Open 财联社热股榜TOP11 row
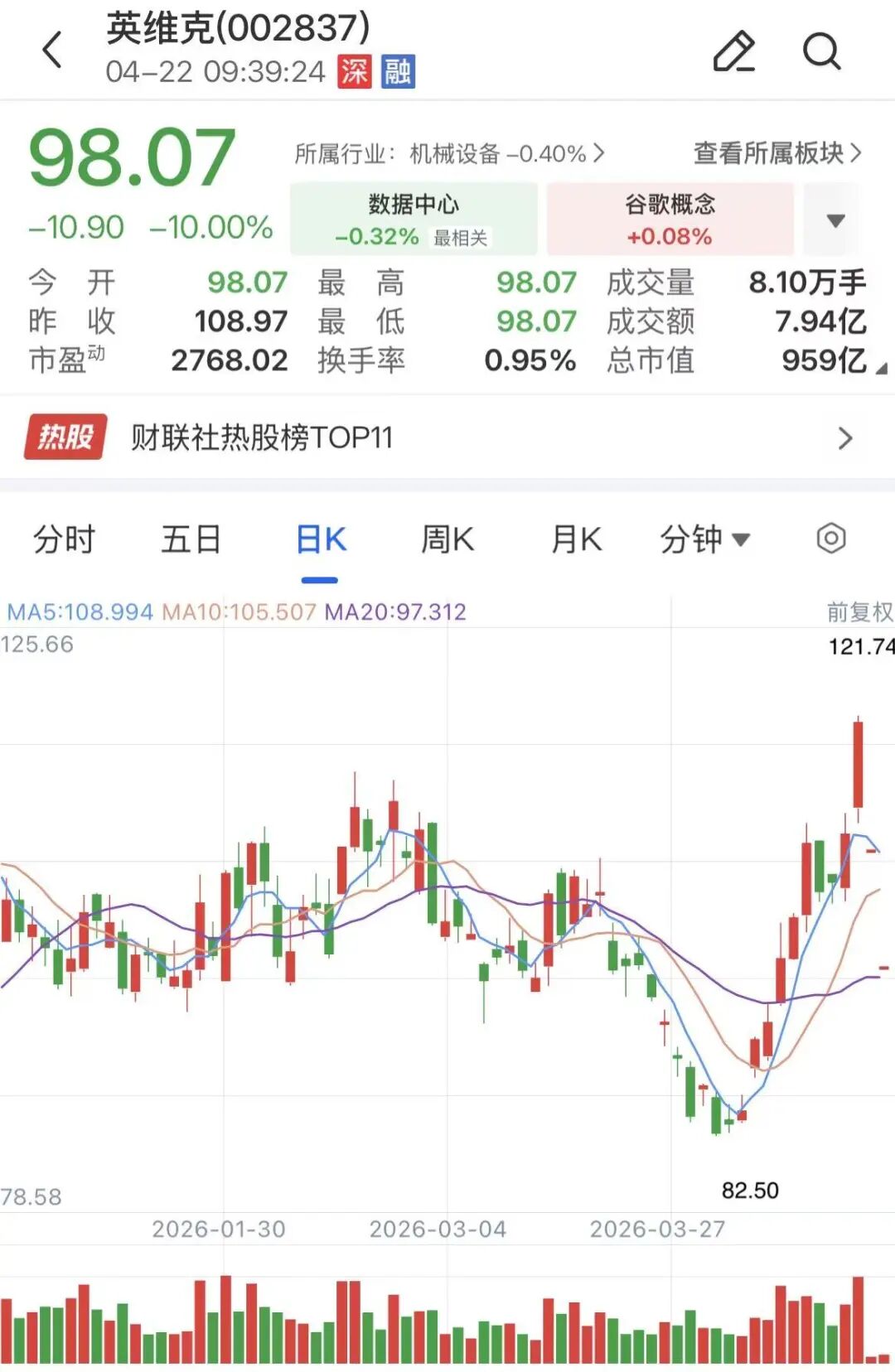 tap(447, 437)
